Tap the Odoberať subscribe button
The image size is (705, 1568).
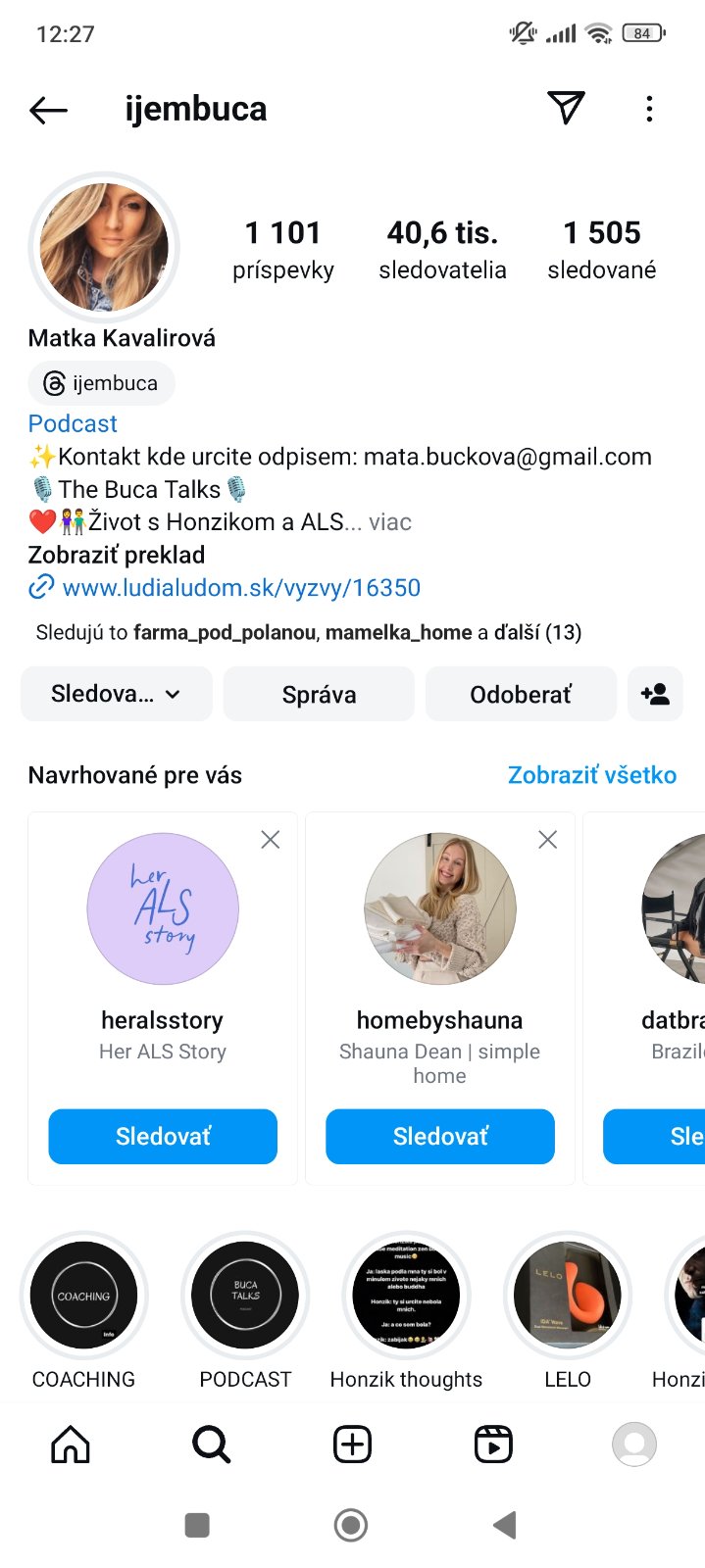pyautogui.click(x=521, y=694)
